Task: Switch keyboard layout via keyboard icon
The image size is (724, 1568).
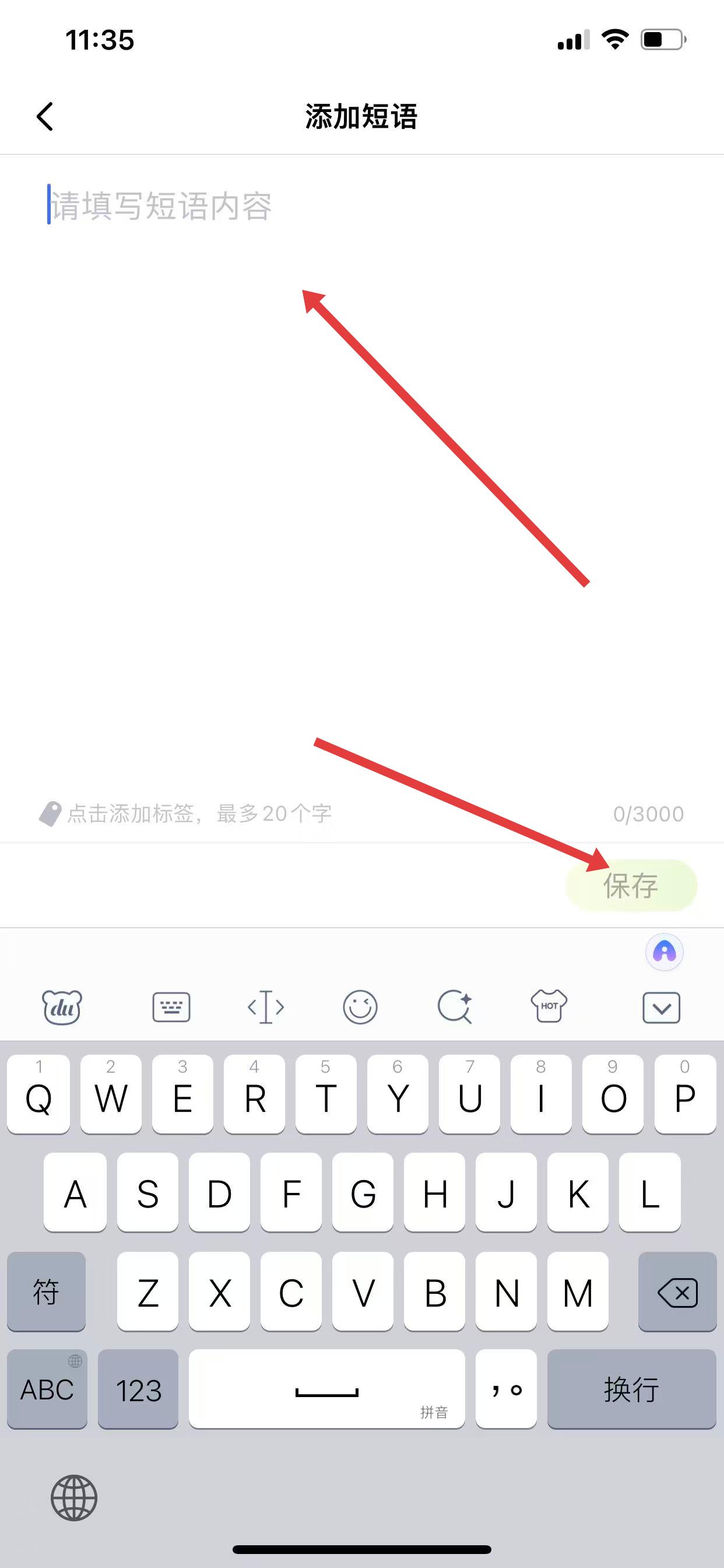Action: [171, 1007]
